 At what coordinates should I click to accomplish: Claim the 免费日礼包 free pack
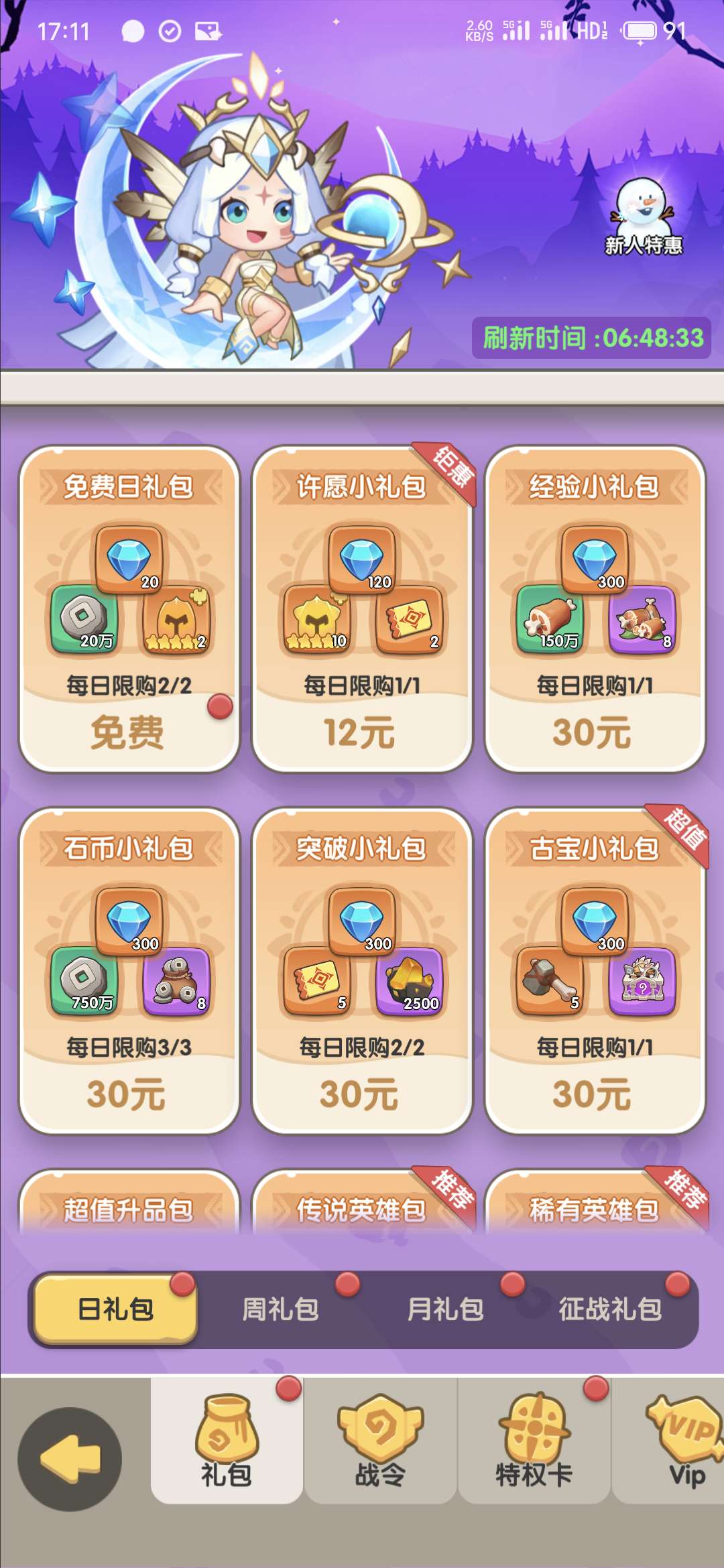tap(129, 732)
